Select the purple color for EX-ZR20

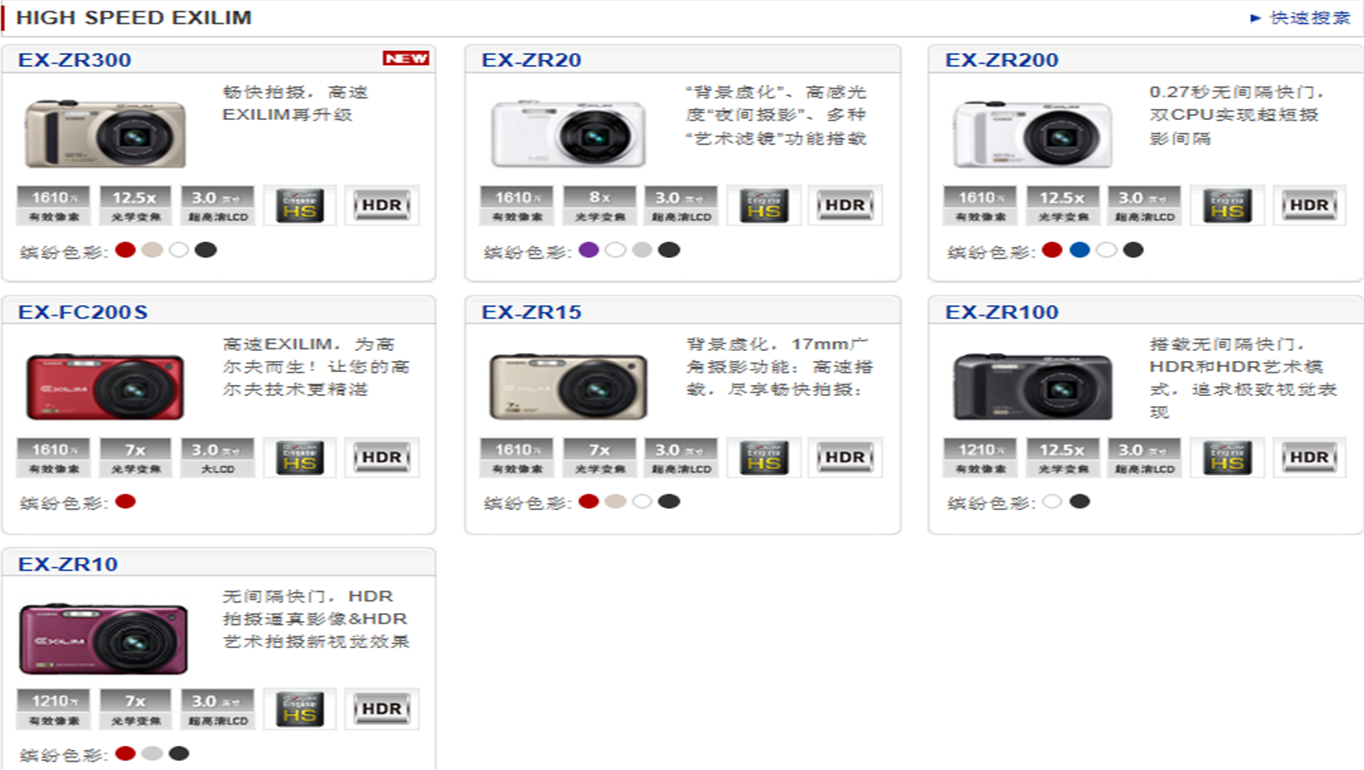tap(589, 250)
